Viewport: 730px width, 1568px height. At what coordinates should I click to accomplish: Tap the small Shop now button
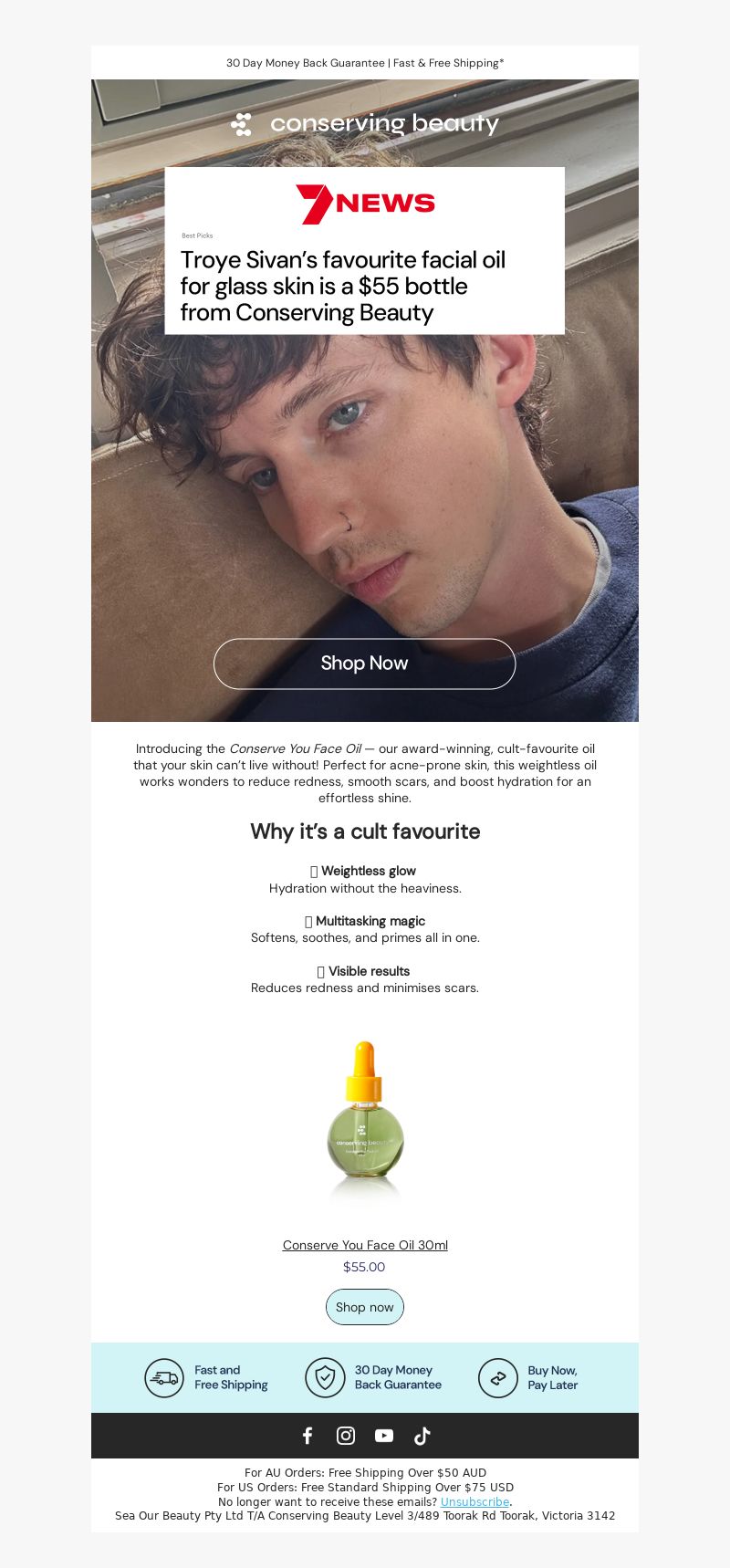pyautogui.click(x=364, y=1307)
